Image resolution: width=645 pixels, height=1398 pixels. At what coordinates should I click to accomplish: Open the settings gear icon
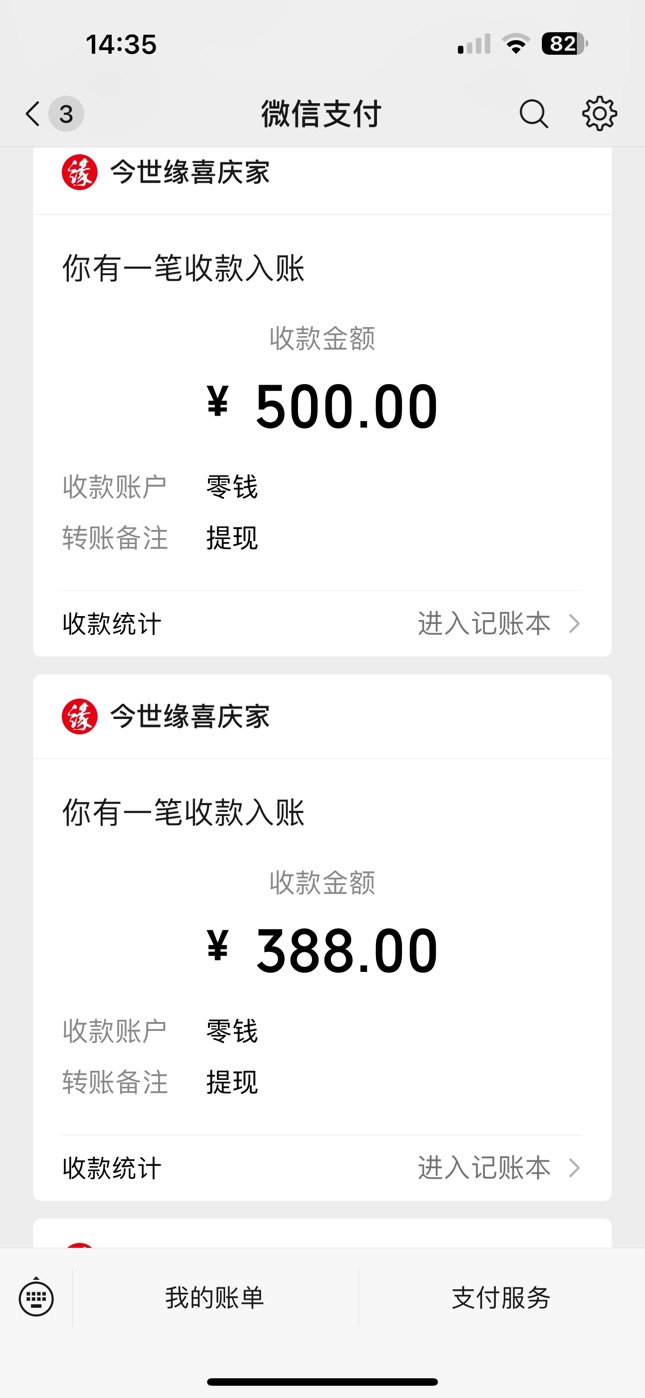600,114
